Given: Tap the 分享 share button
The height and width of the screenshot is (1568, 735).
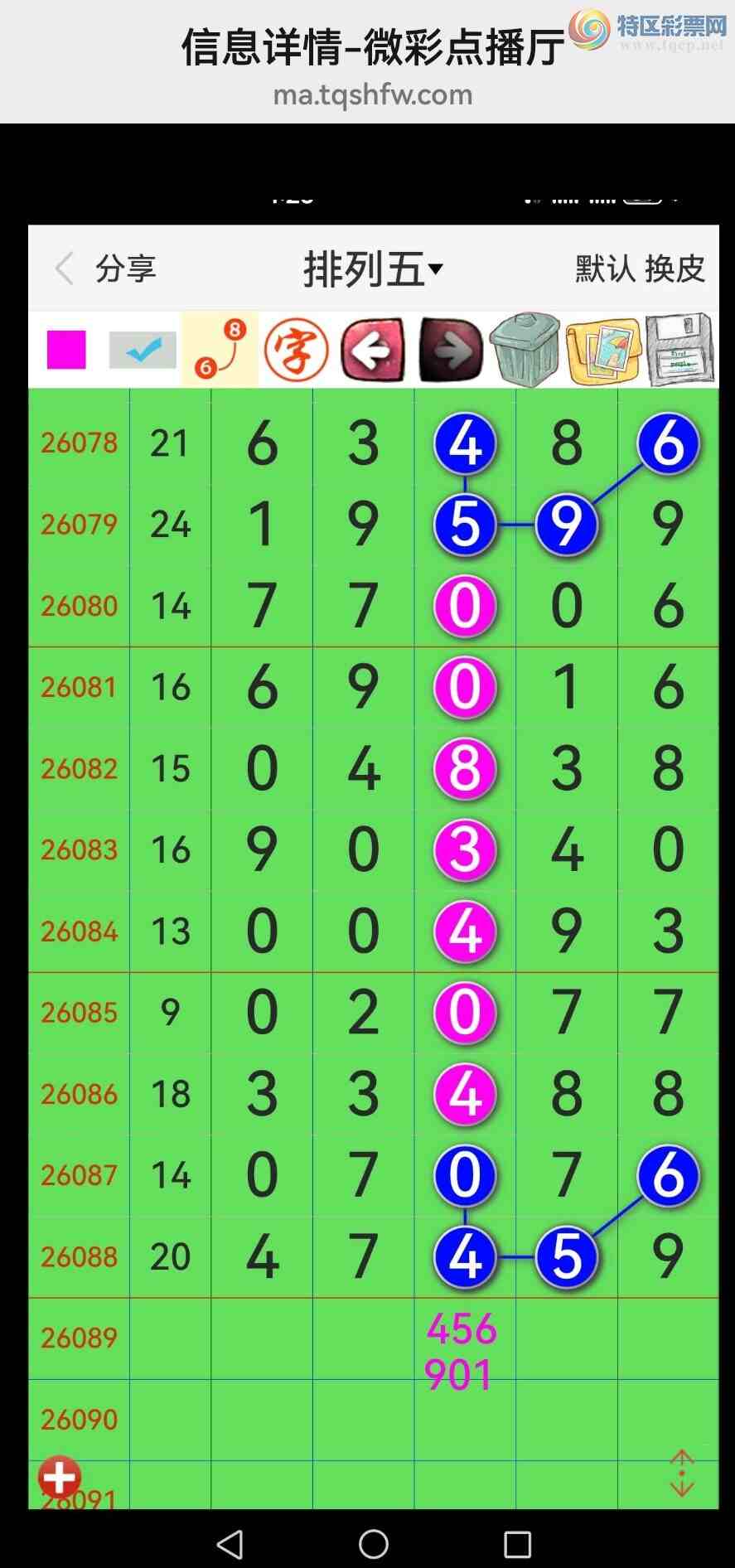Looking at the screenshot, I should pos(126,267).
